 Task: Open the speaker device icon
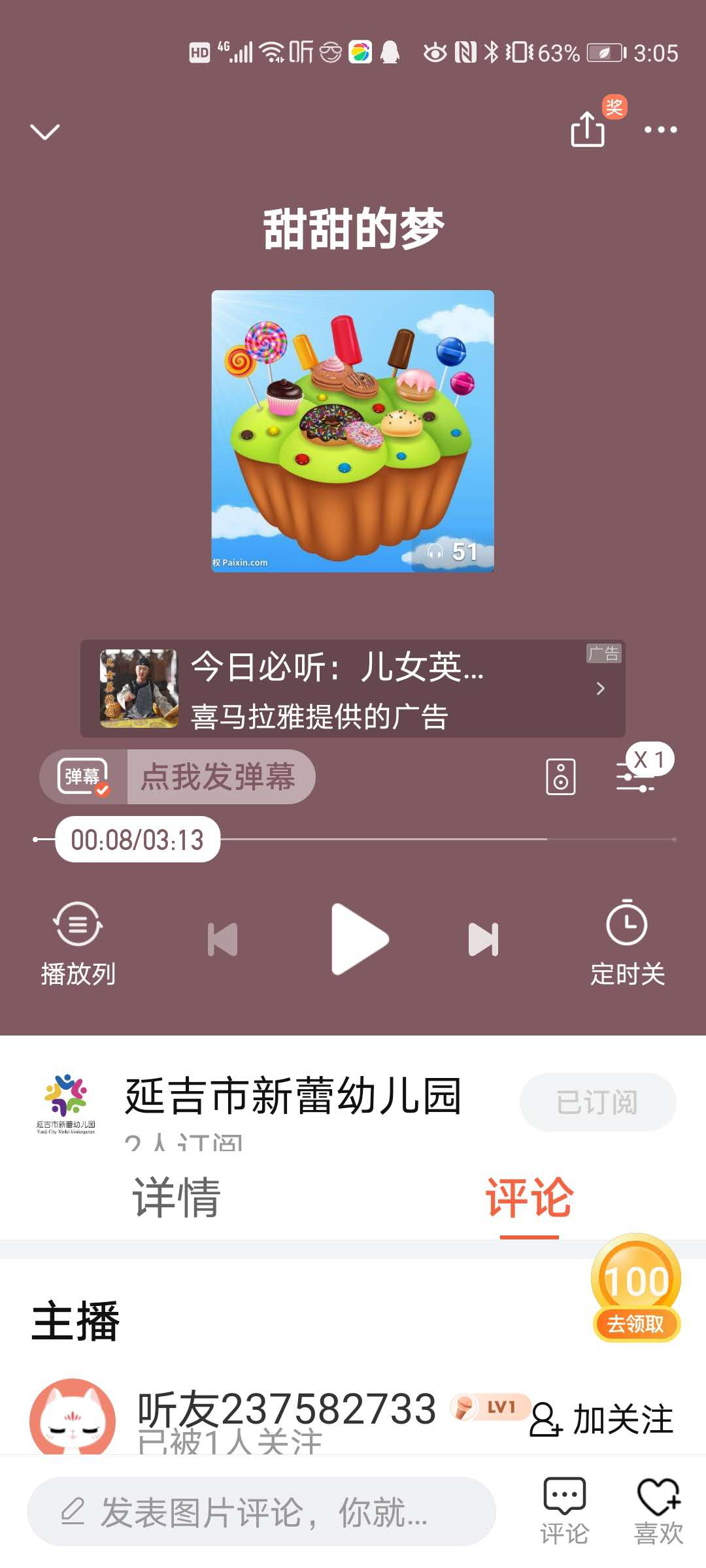tap(561, 777)
